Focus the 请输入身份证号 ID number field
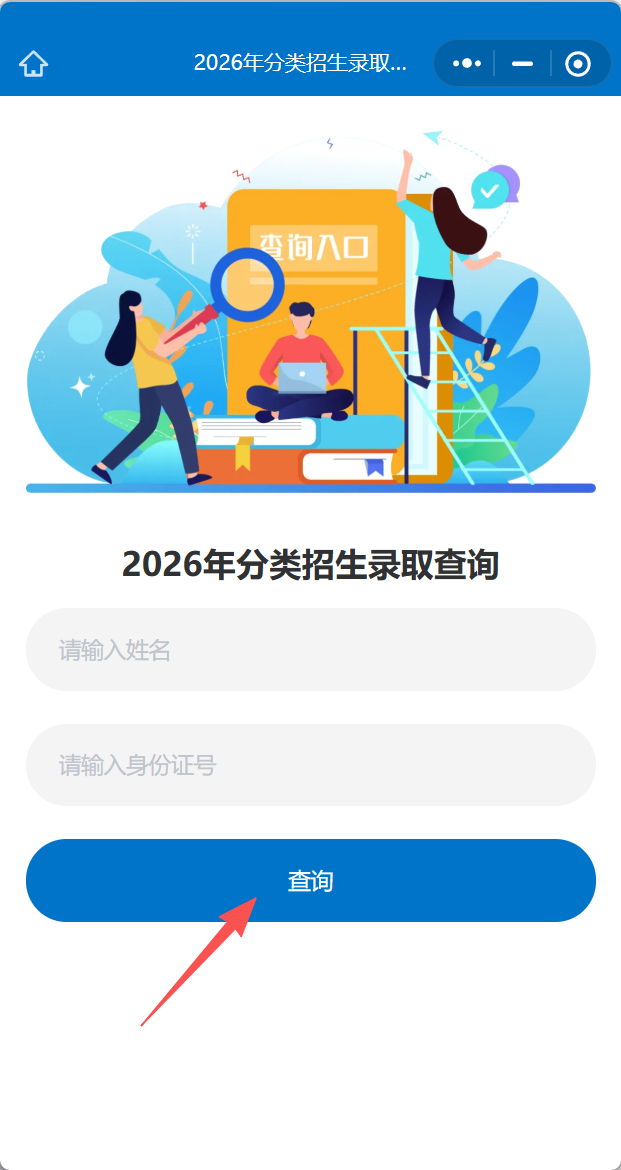Image resolution: width=621 pixels, height=1170 pixels. click(310, 765)
